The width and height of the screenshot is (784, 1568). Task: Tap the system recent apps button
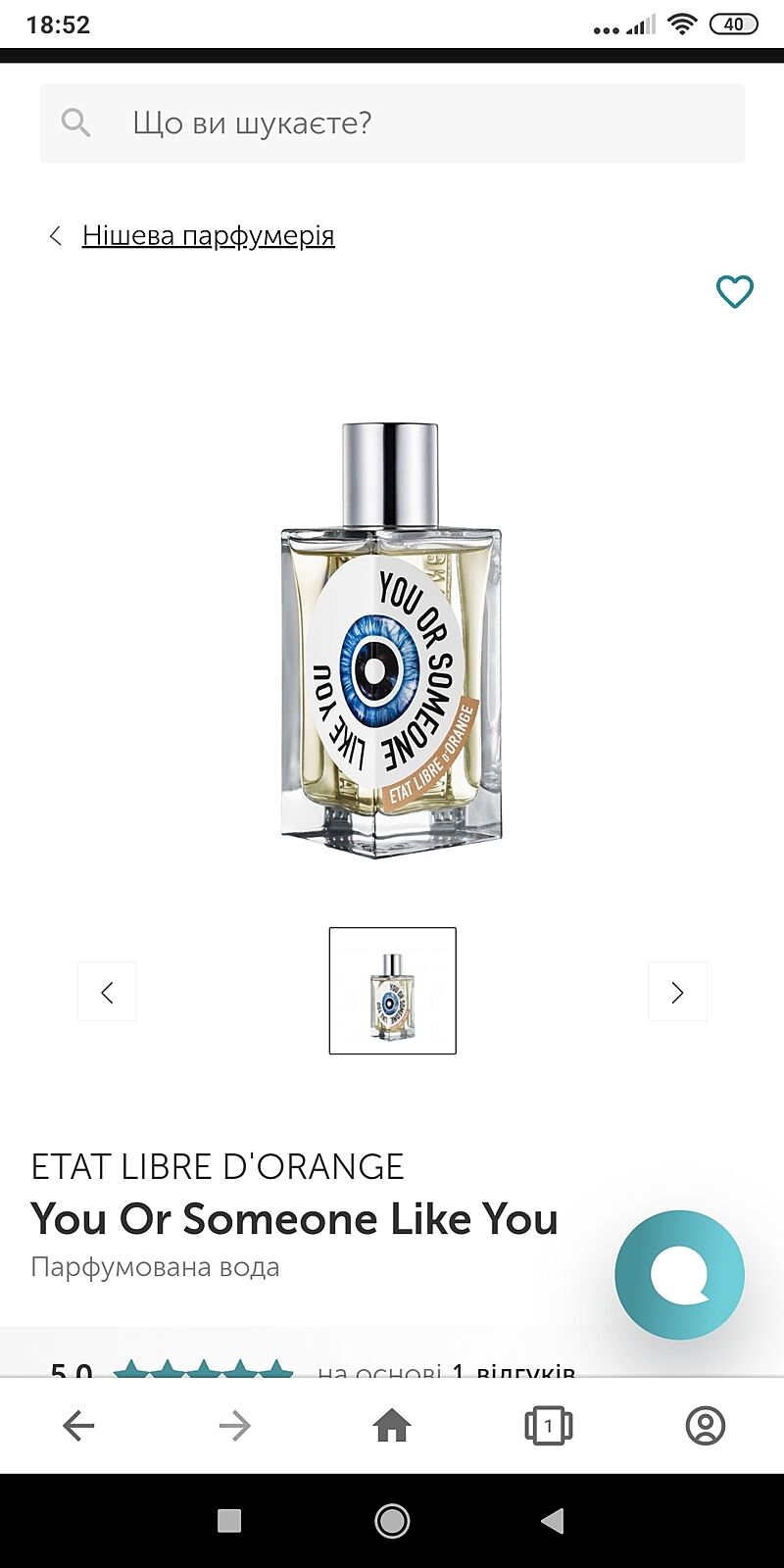click(x=229, y=1521)
